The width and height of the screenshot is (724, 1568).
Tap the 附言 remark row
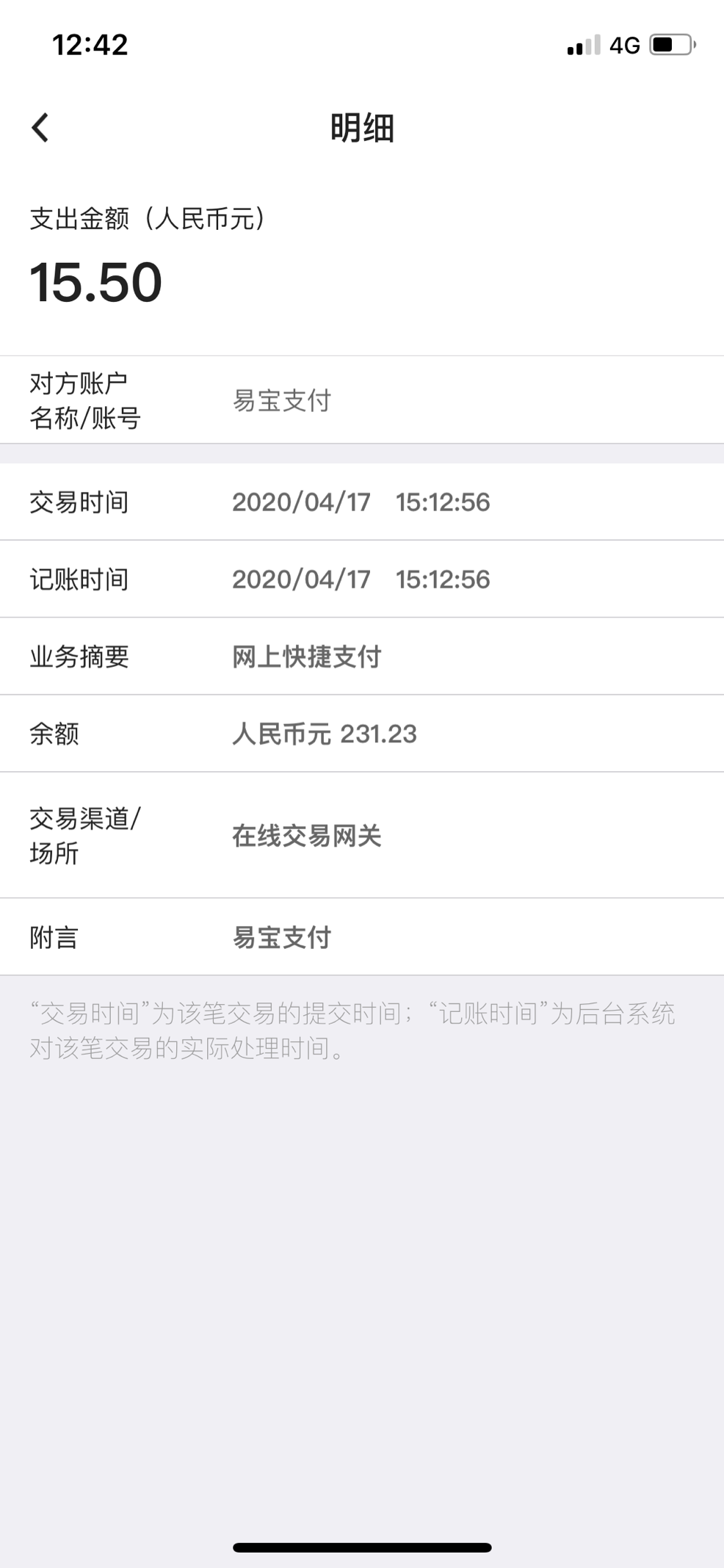coord(362,937)
